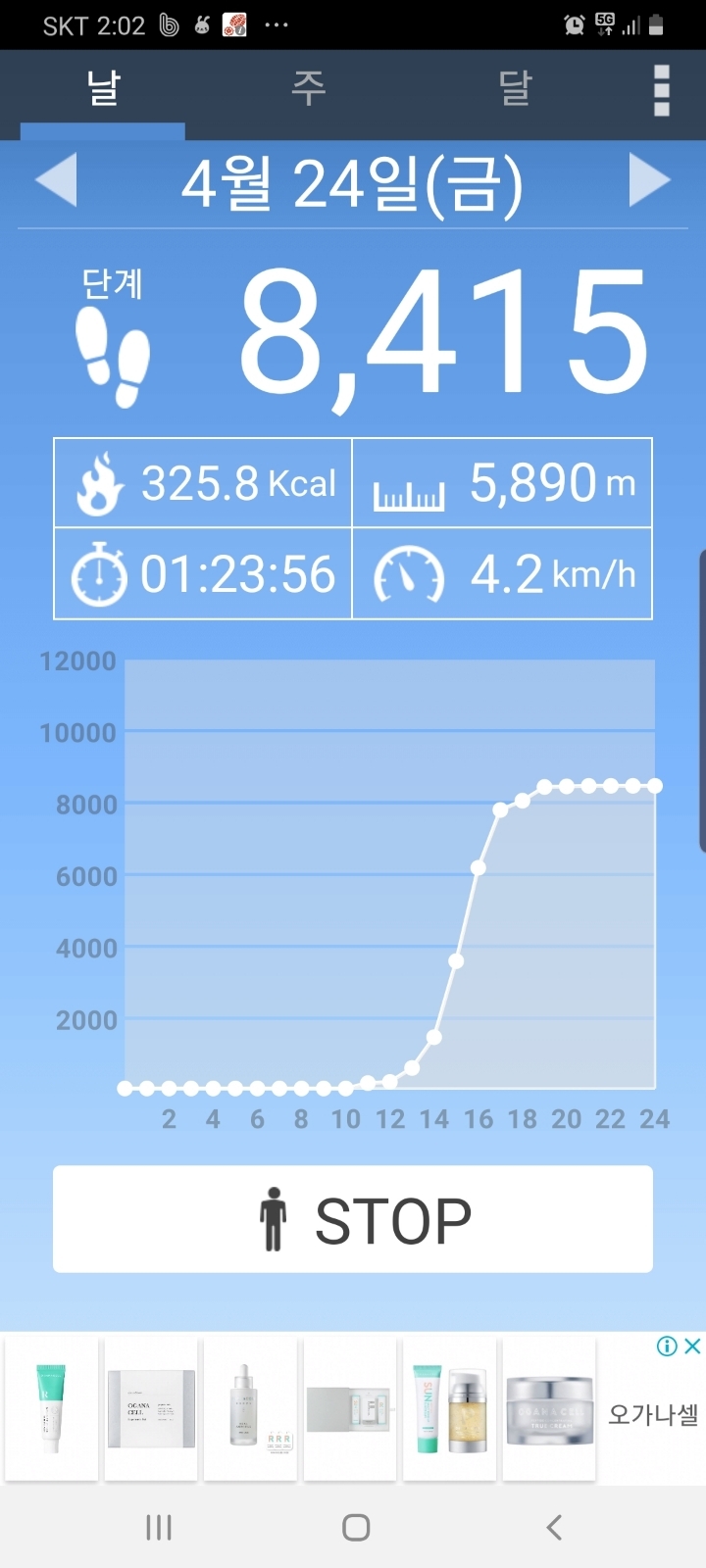Go to the next day arrow

coord(648,180)
